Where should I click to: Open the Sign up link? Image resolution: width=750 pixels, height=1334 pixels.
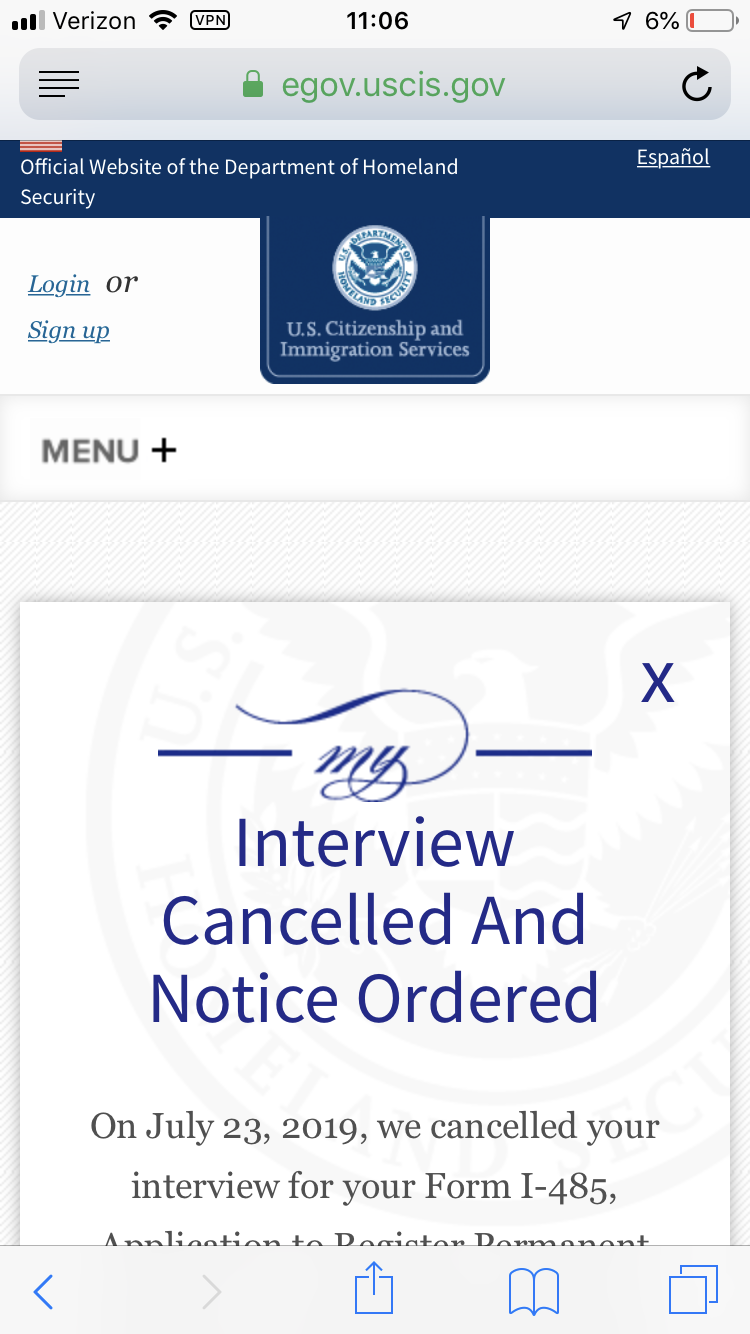pyautogui.click(x=69, y=330)
